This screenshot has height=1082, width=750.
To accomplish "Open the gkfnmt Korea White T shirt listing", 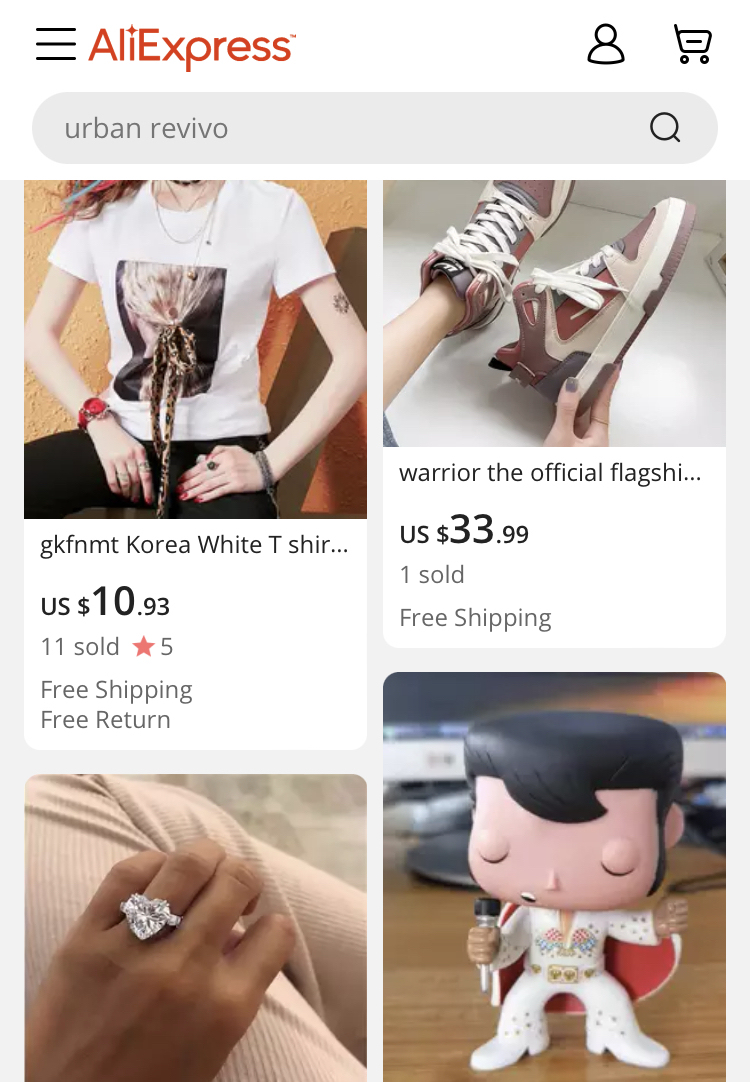I will 194,545.
